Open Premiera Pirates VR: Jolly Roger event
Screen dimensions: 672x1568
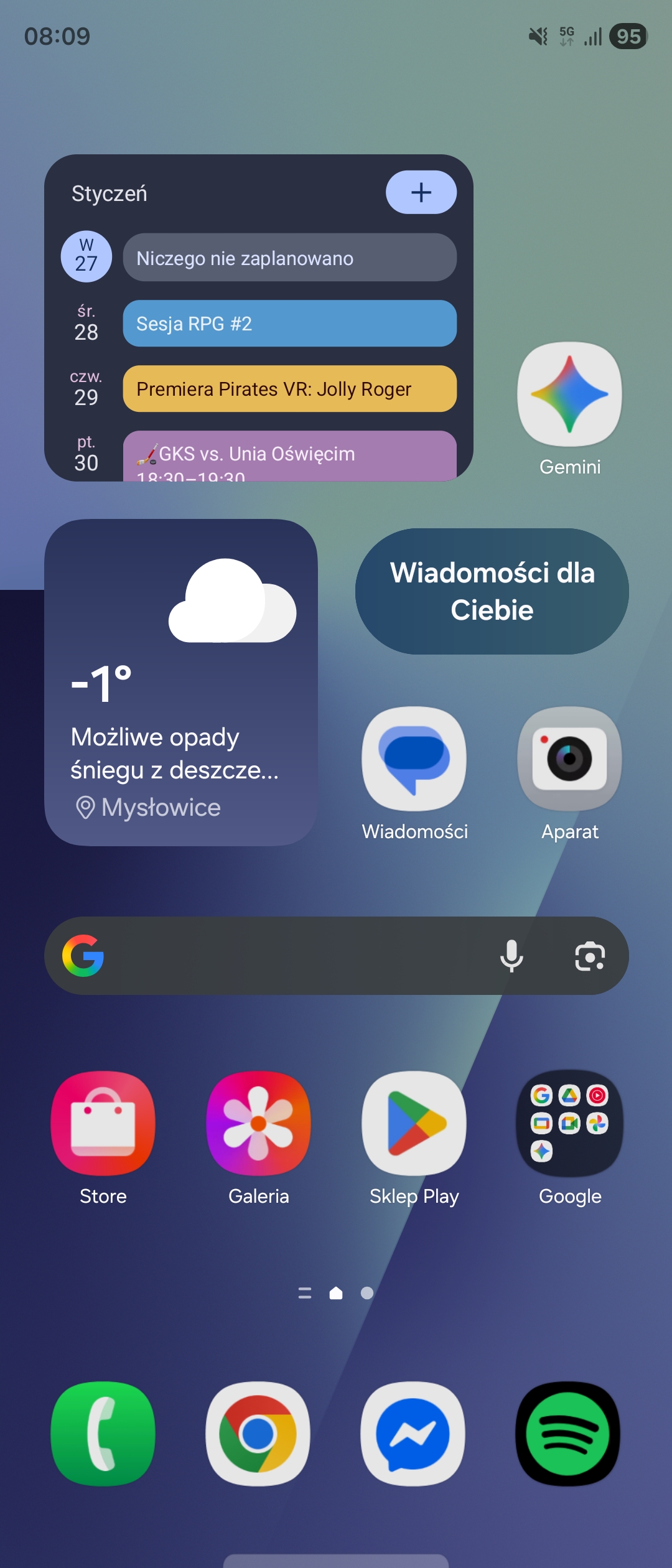click(x=289, y=389)
